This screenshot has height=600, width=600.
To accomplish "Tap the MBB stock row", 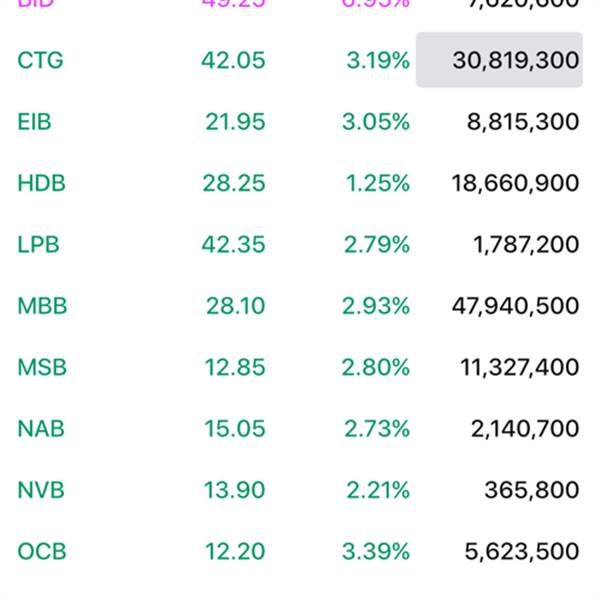I will tap(42, 306).
